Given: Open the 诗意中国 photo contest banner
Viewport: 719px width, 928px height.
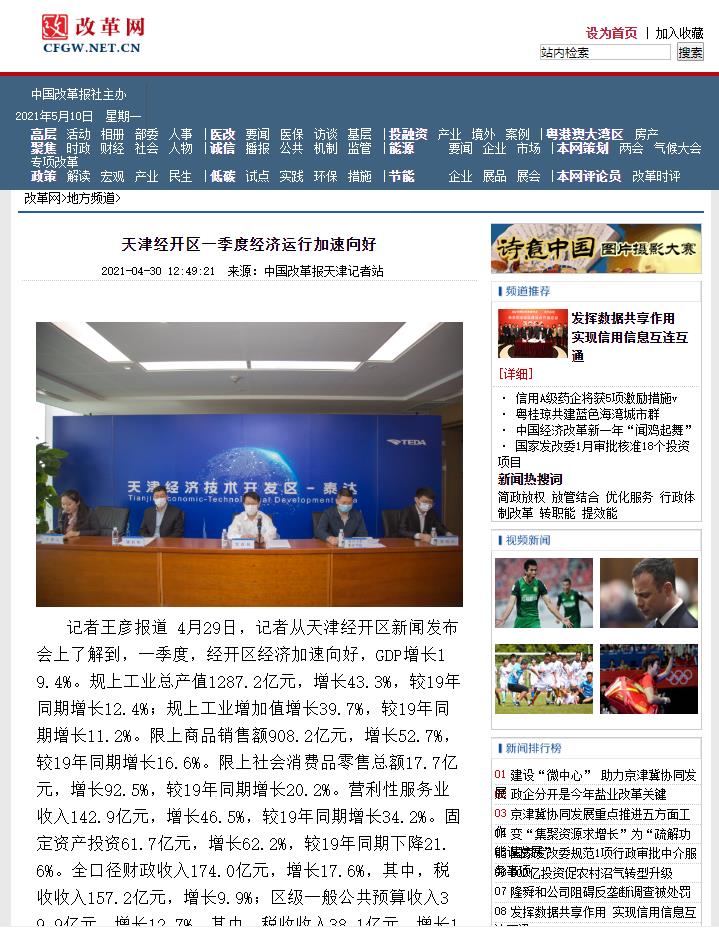Looking at the screenshot, I should [x=596, y=249].
